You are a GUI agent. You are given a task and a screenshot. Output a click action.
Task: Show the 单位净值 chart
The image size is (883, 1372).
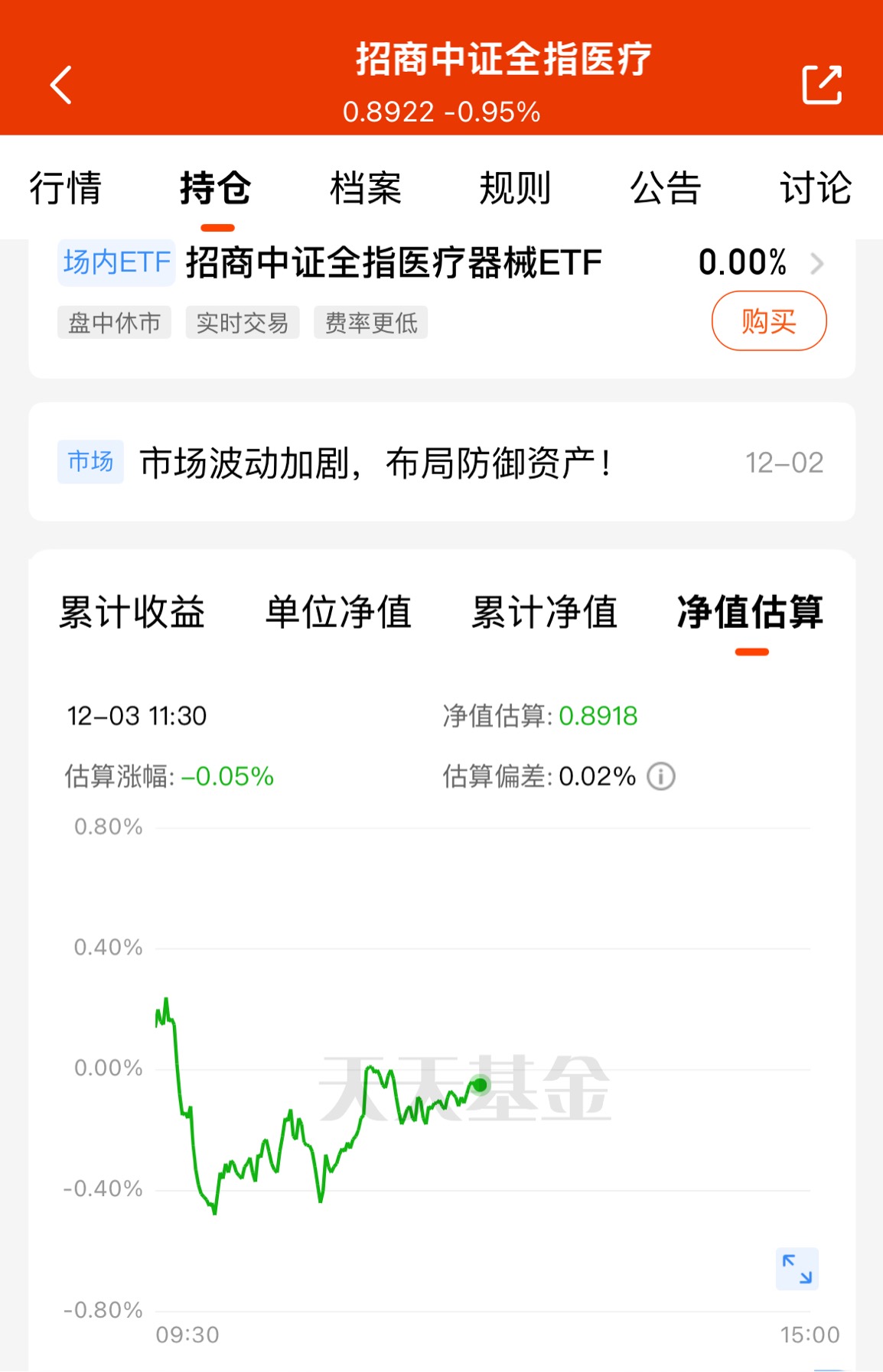coord(338,613)
